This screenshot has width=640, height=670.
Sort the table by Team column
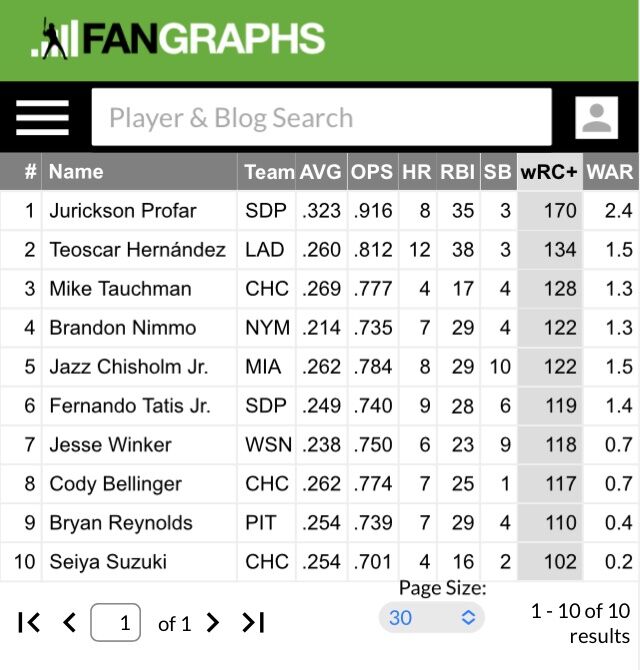pos(268,172)
